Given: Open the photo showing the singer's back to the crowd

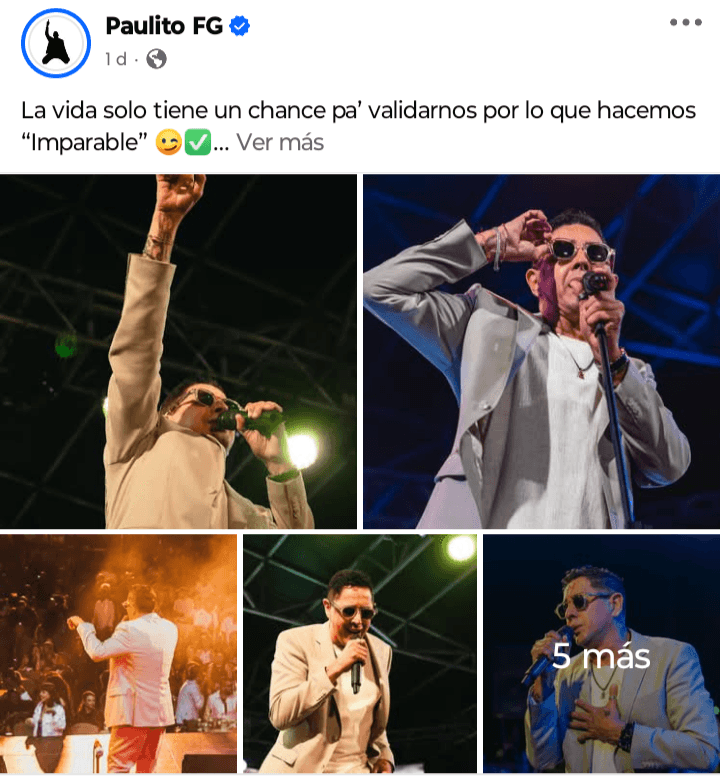Looking at the screenshot, I should (x=118, y=653).
